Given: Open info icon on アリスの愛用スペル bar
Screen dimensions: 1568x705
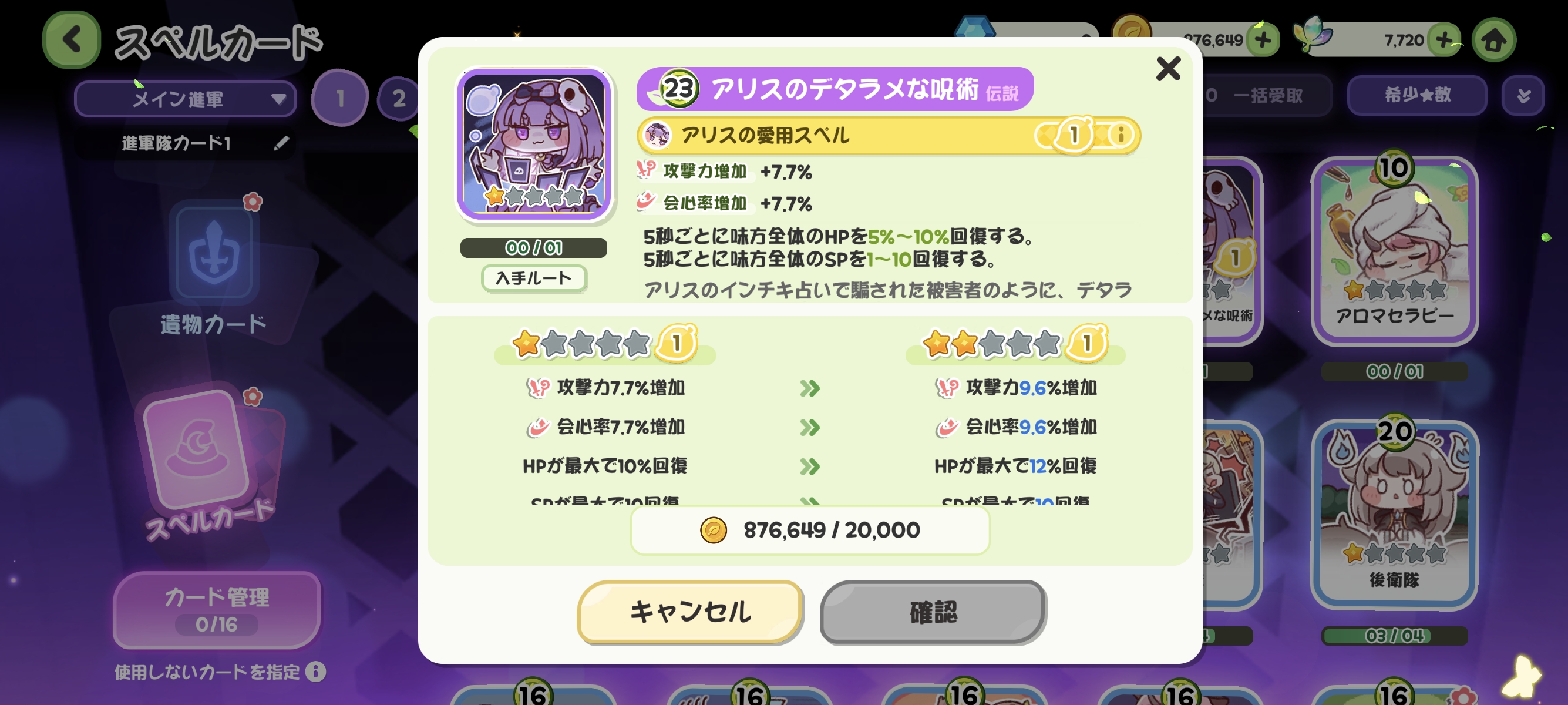Looking at the screenshot, I should pos(1120,135).
